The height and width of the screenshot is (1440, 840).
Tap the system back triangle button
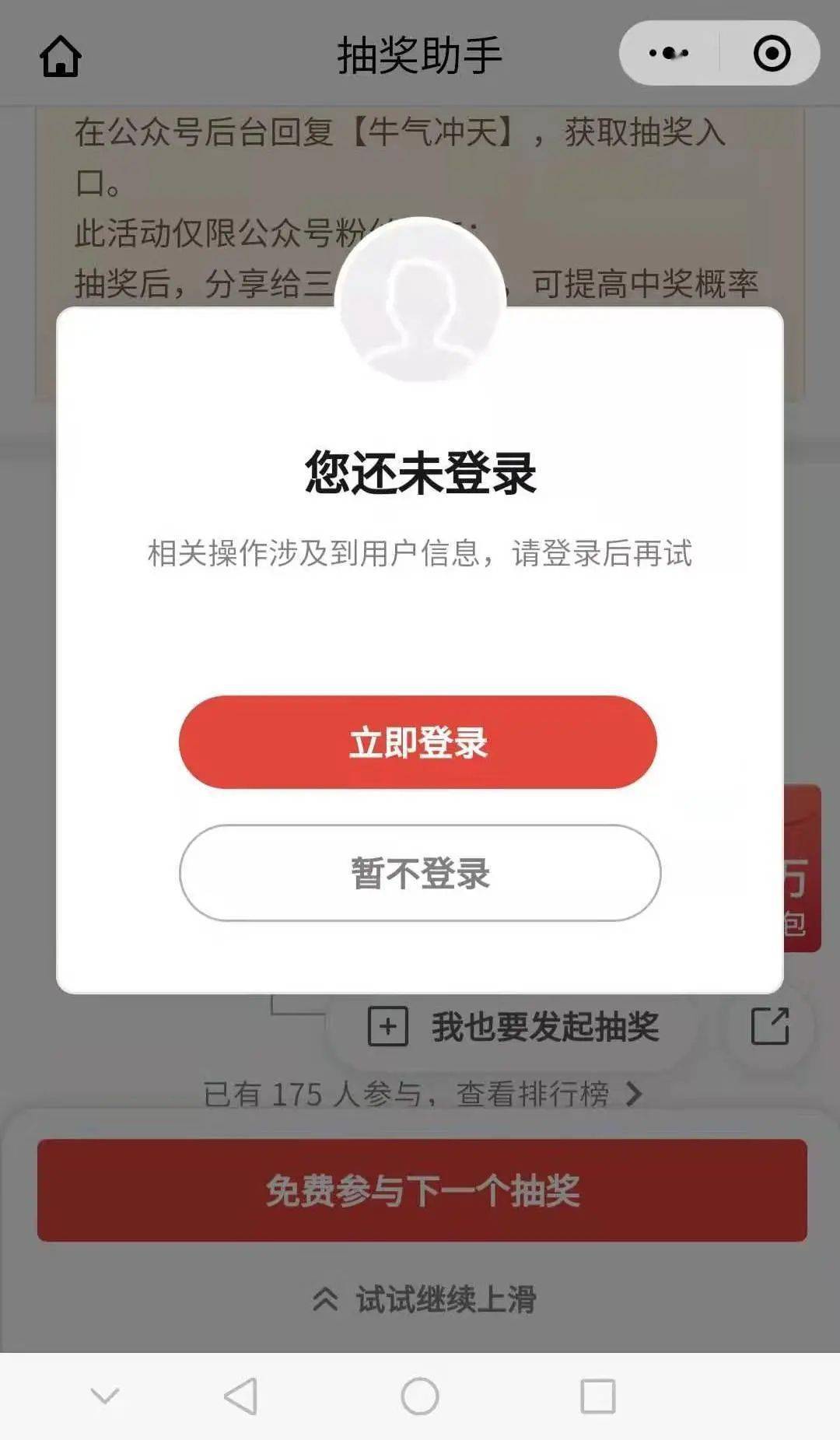point(241,1396)
